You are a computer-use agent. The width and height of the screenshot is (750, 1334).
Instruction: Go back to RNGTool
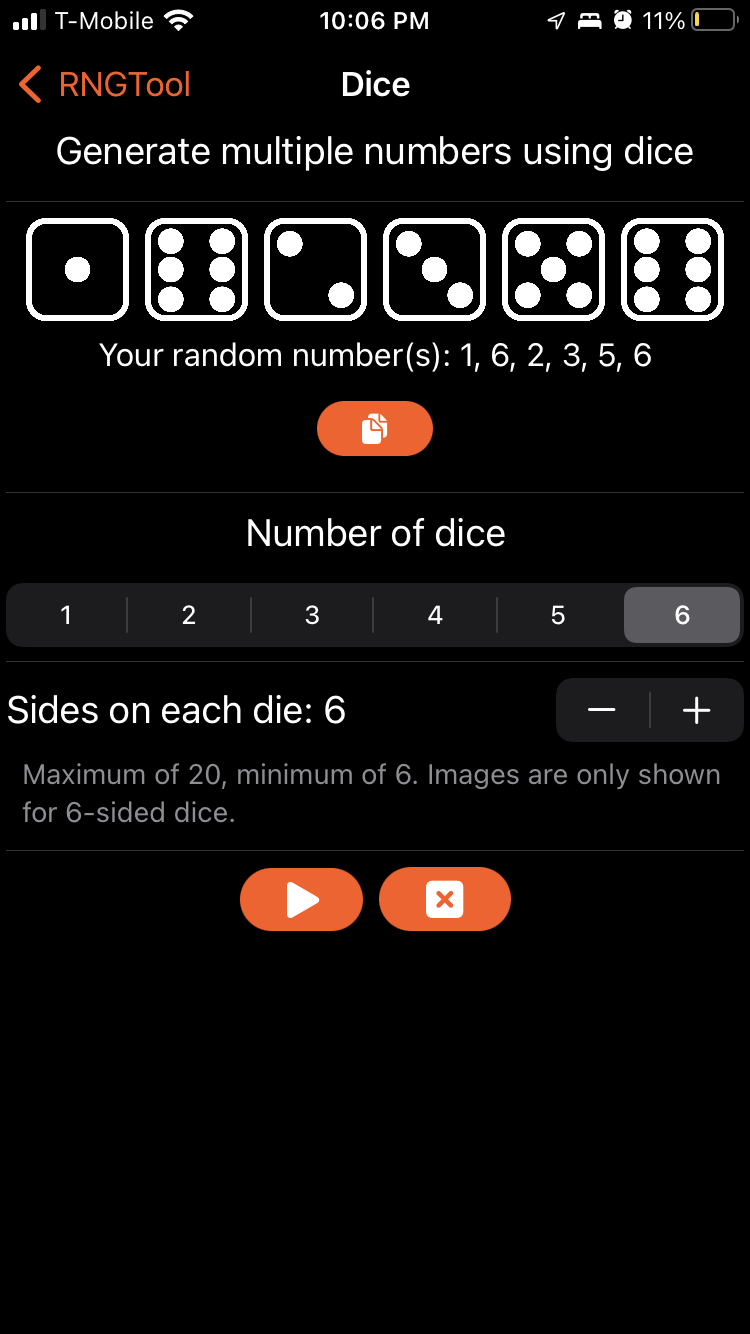coord(105,85)
